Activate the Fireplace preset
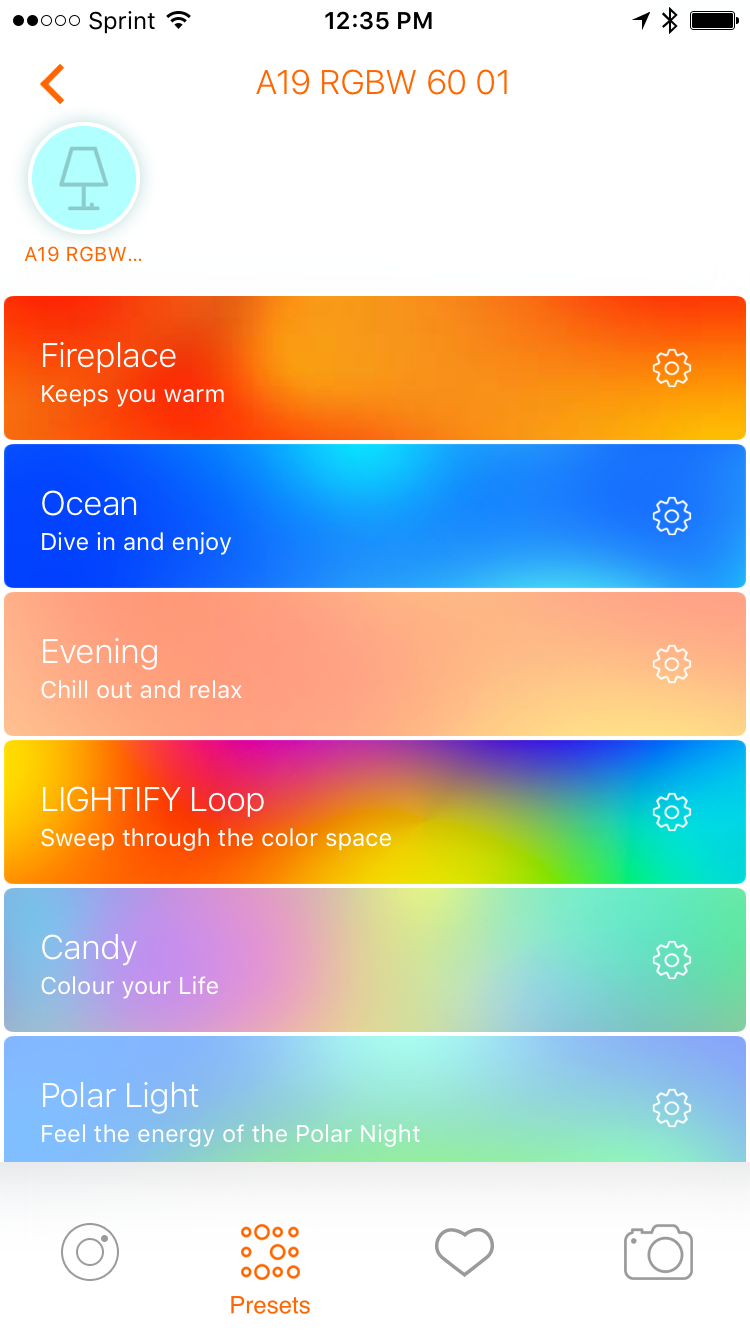Image resolution: width=750 pixels, height=1334 pixels. pyautogui.click(x=375, y=368)
